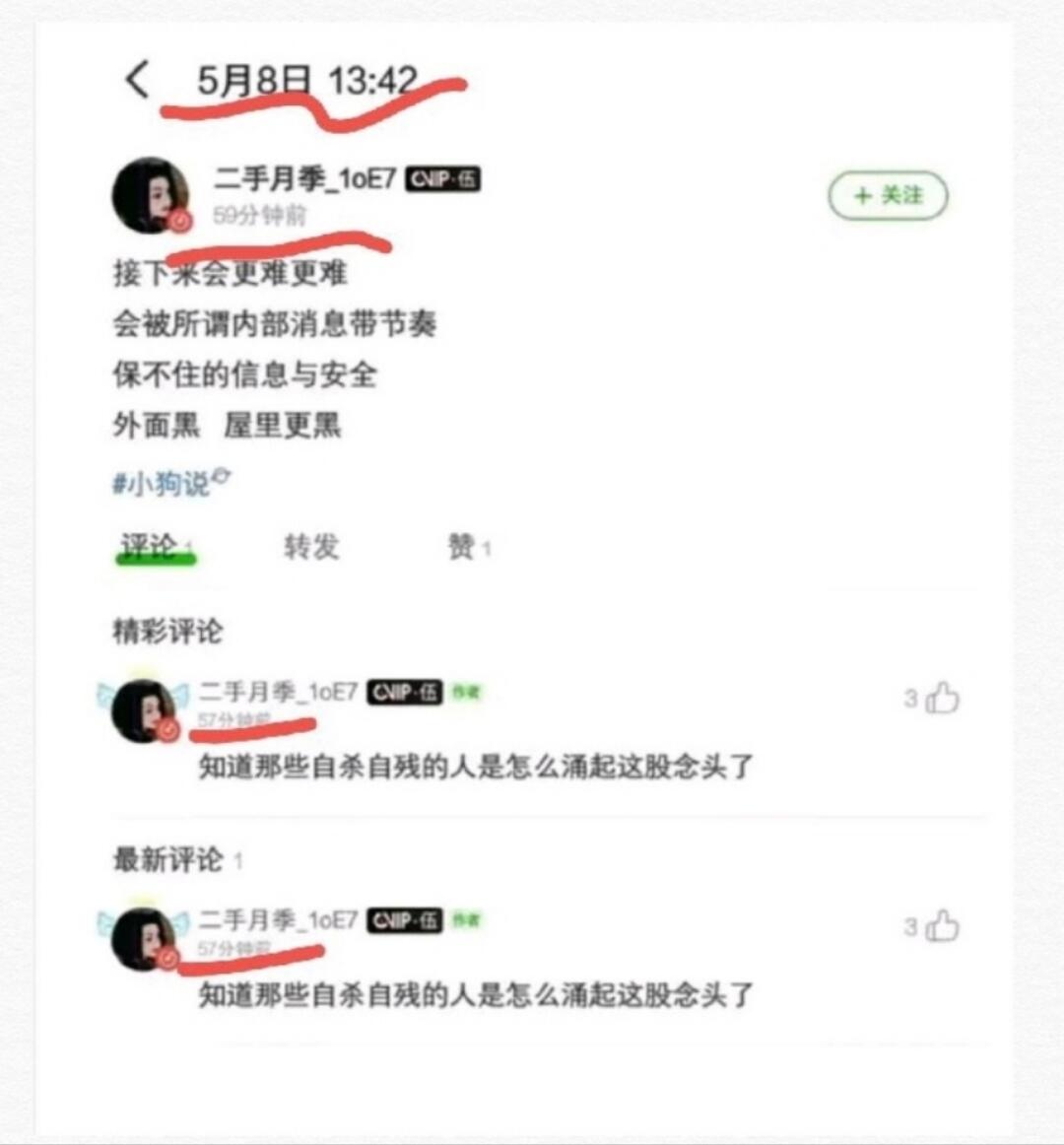The height and width of the screenshot is (1145, 1064).
Task: Open the commenter's avatar in 精彩评论
Action: tap(145, 710)
